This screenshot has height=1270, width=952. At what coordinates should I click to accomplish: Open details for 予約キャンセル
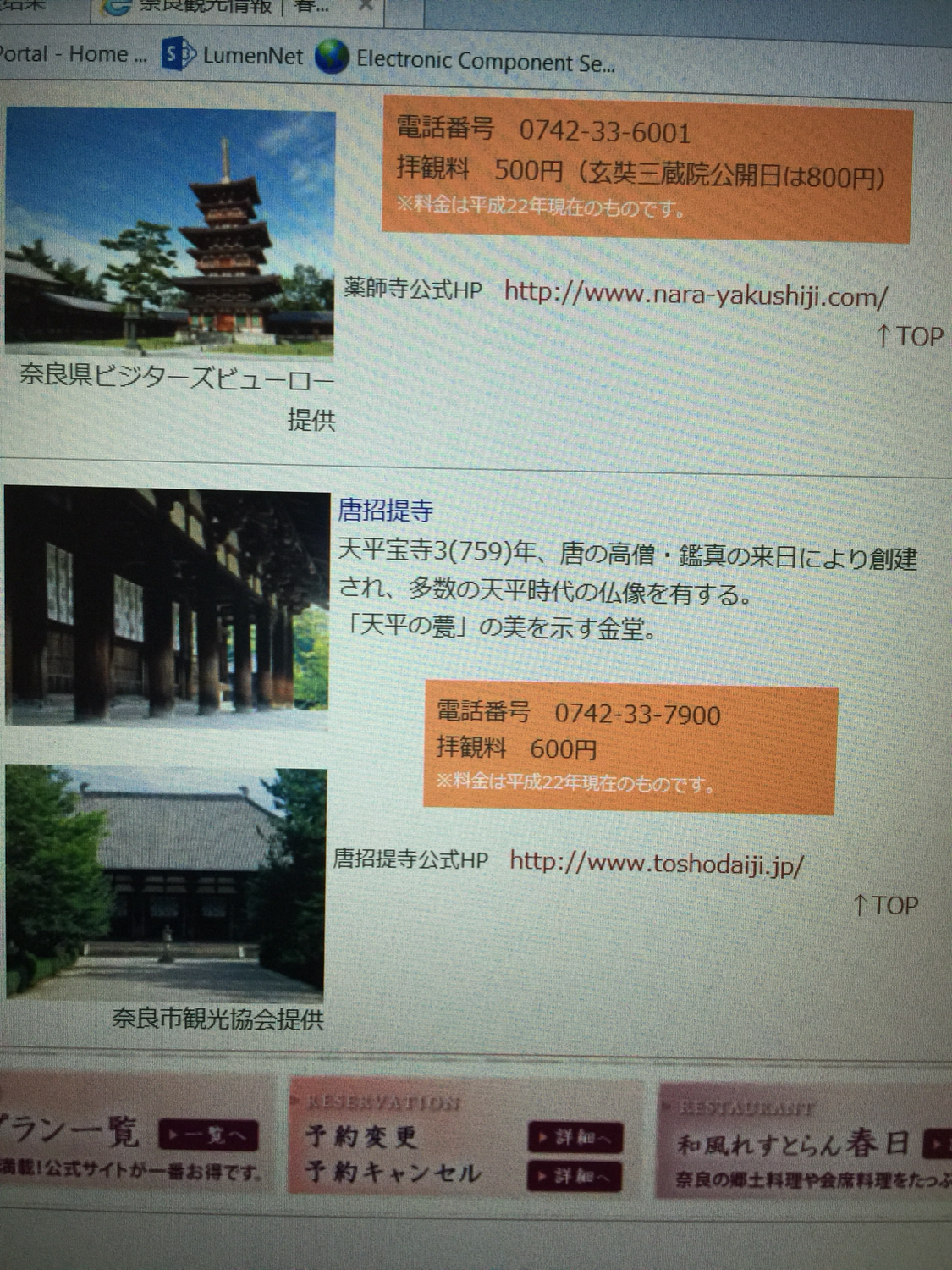[575, 1176]
